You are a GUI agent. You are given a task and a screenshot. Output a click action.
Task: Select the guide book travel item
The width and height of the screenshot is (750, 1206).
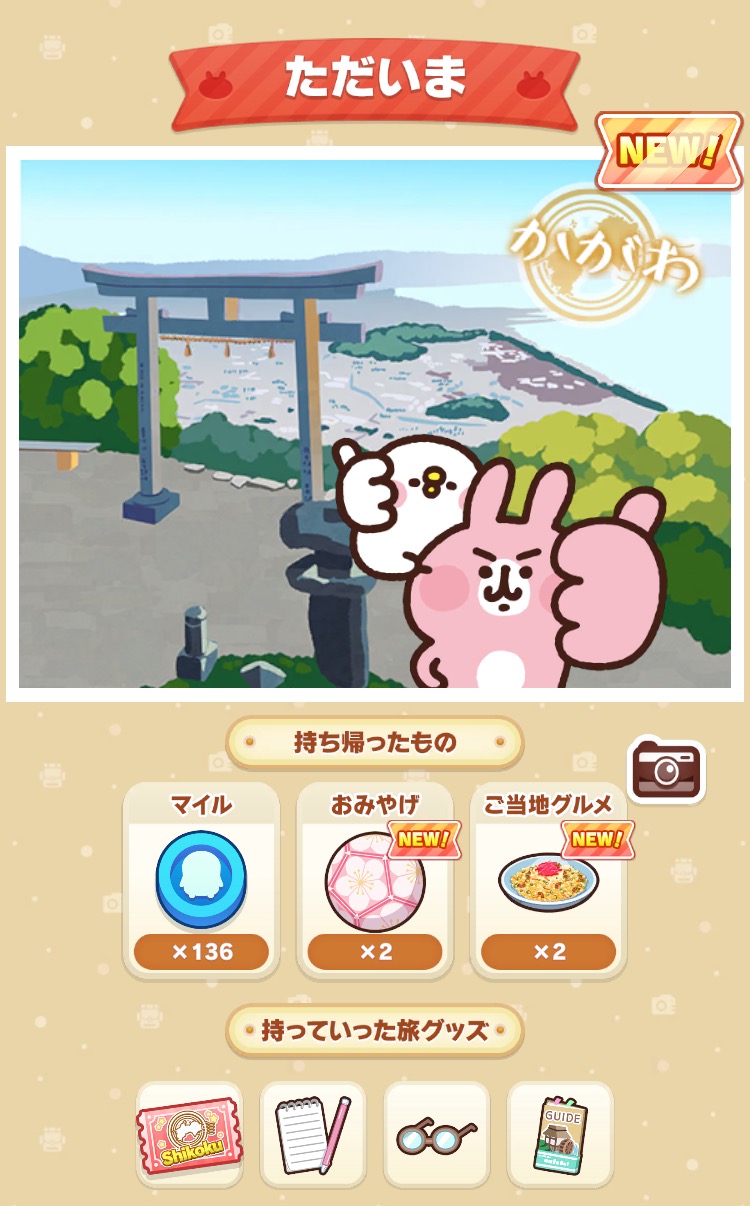(x=560, y=1135)
